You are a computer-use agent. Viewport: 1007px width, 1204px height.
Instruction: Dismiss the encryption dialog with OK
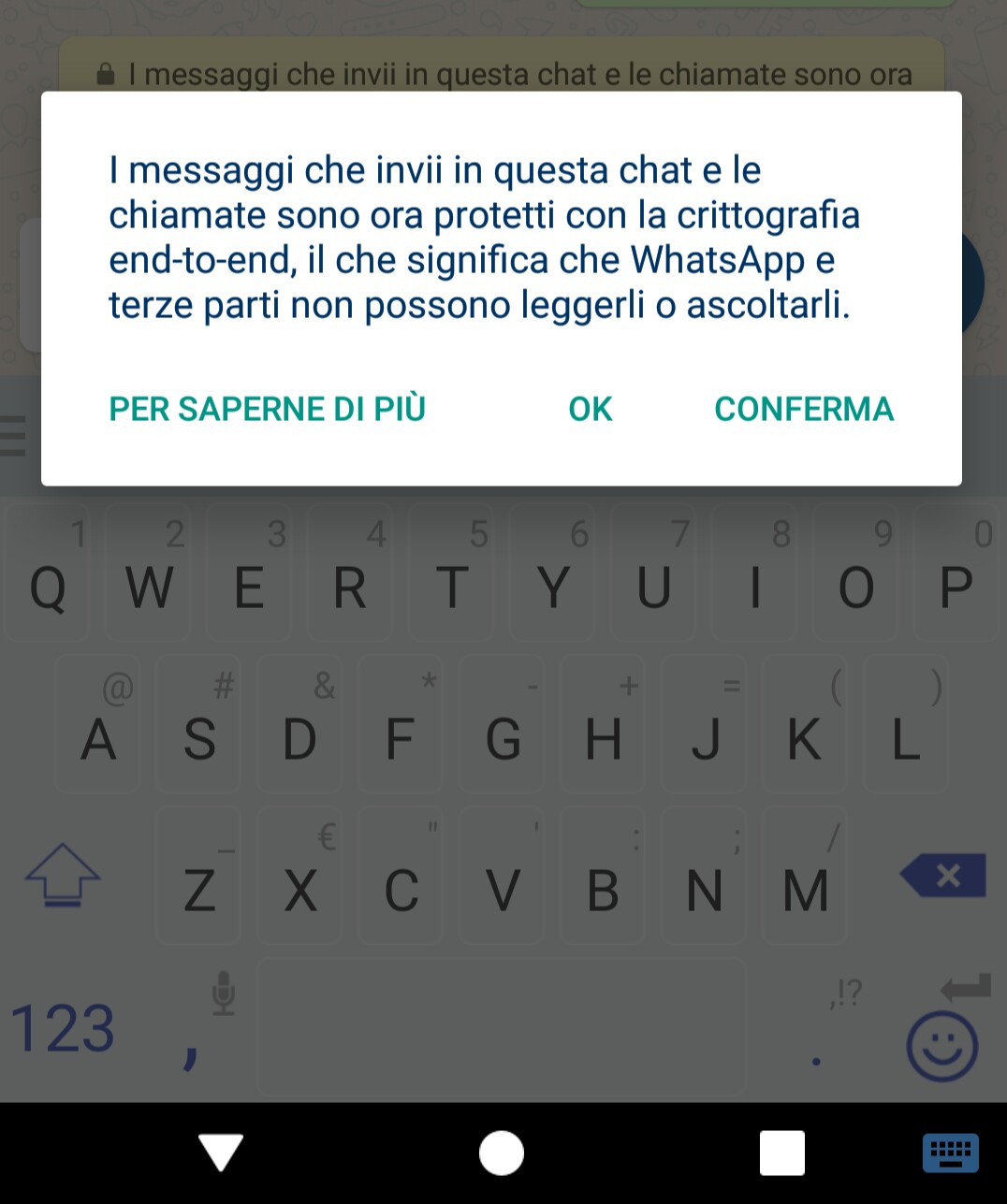point(591,410)
